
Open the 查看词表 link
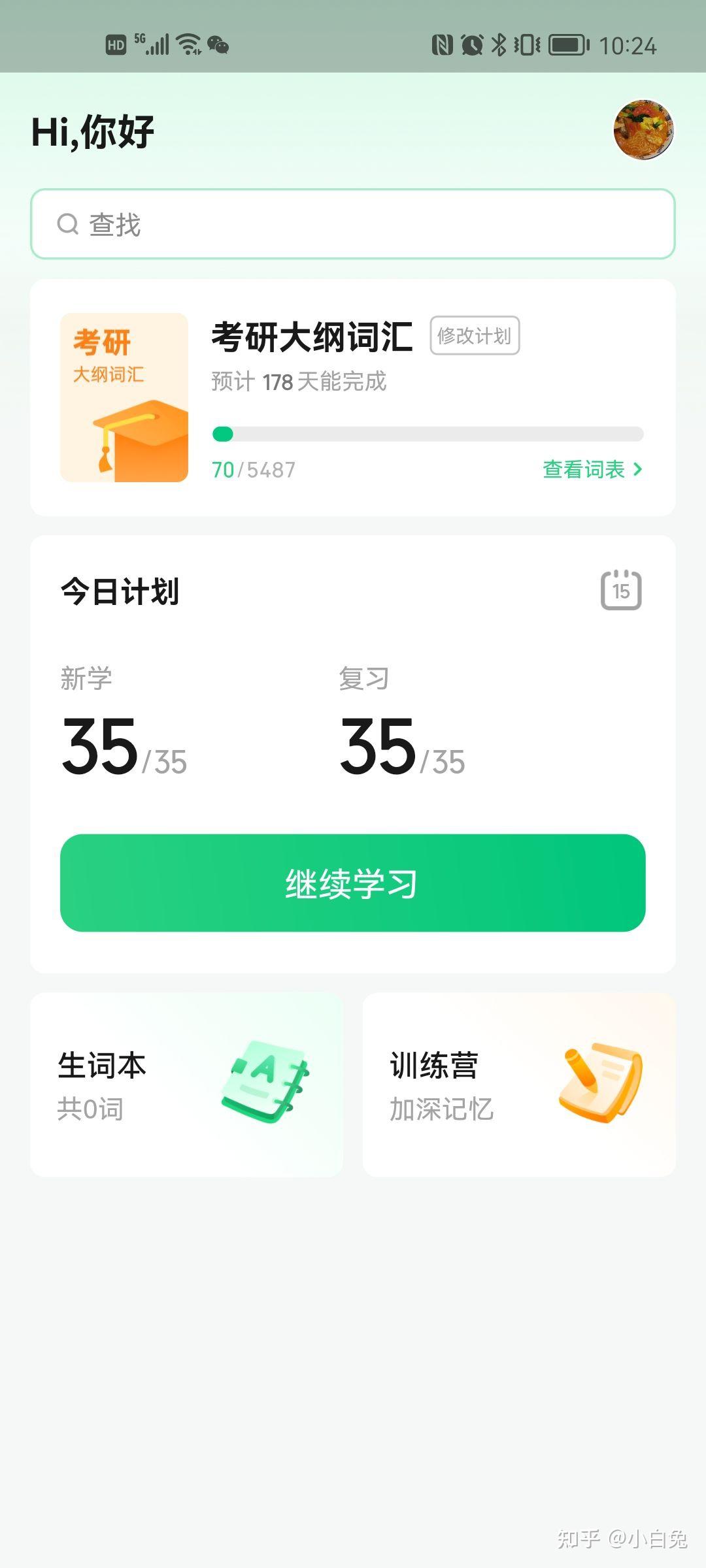[x=593, y=469]
